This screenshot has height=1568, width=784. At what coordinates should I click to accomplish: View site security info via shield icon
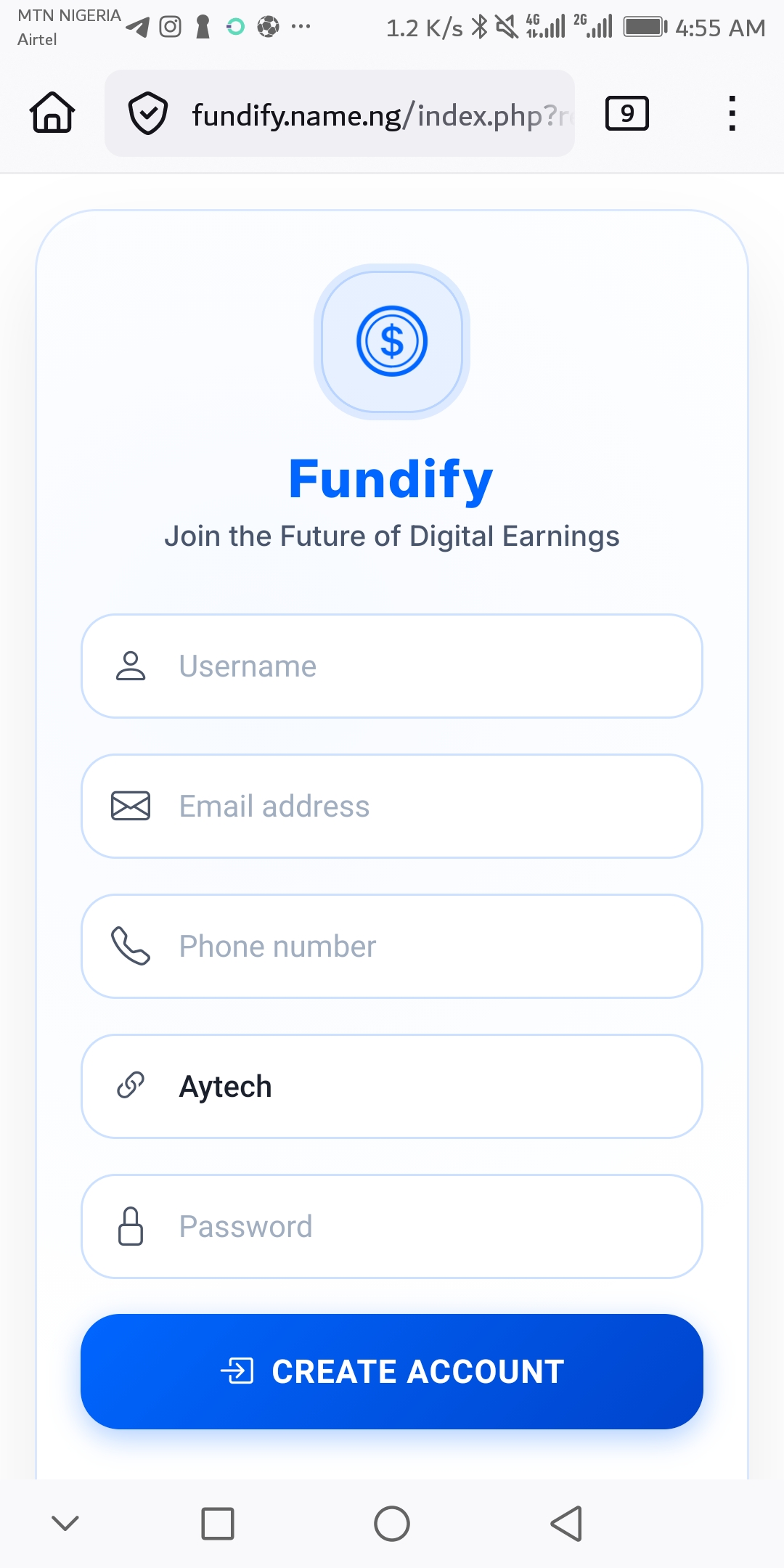148,113
